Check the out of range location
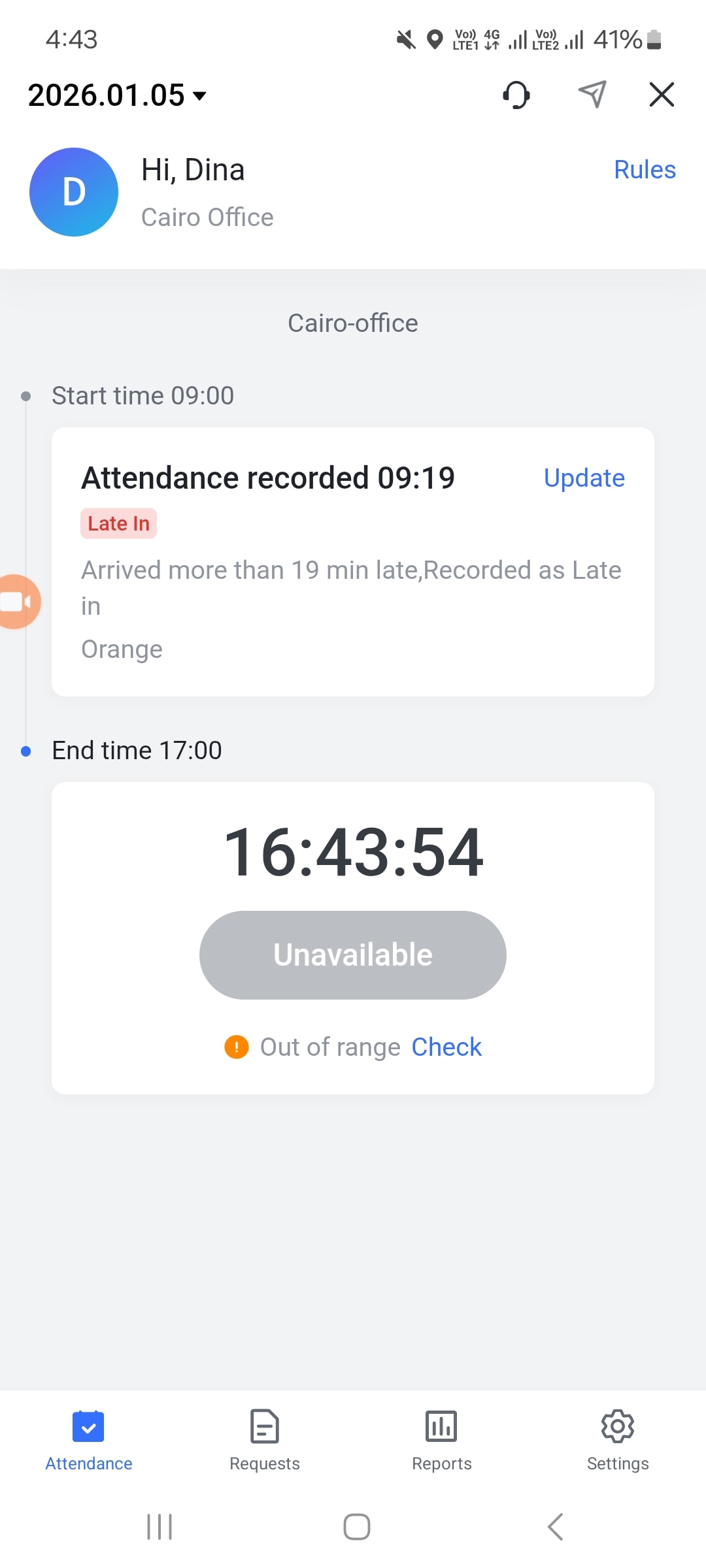Viewport: 706px width, 1568px height. click(446, 1047)
